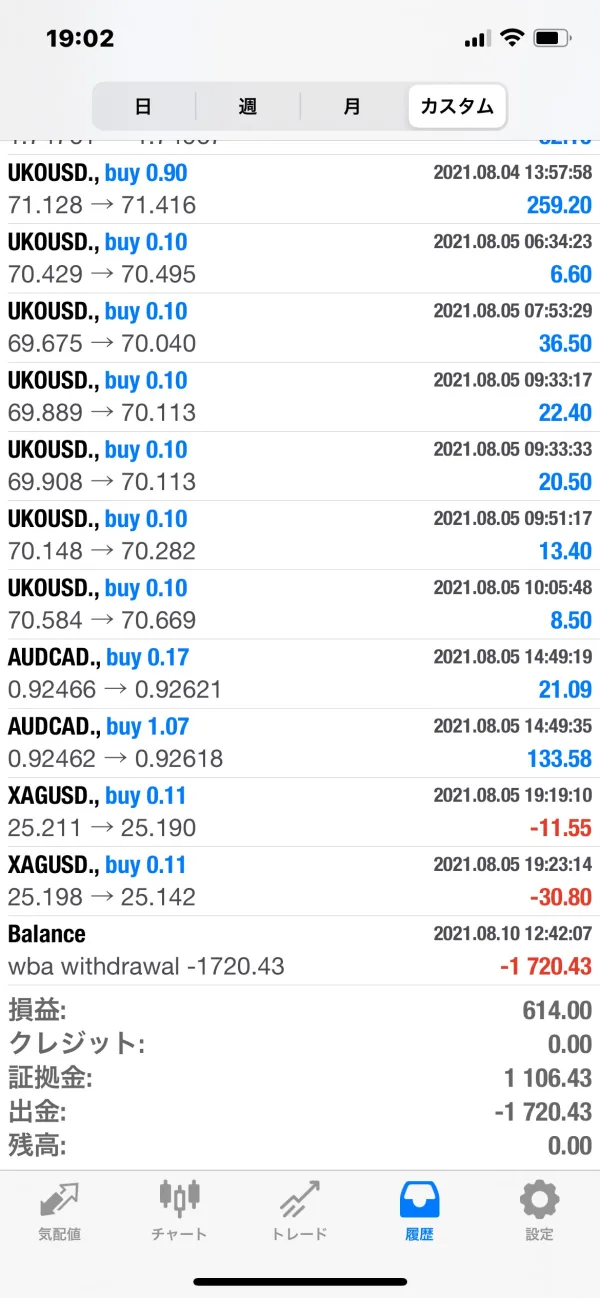Screen dimensions: 600x1298
Task: Open the 履歴 history tab
Action: pos(420,1210)
